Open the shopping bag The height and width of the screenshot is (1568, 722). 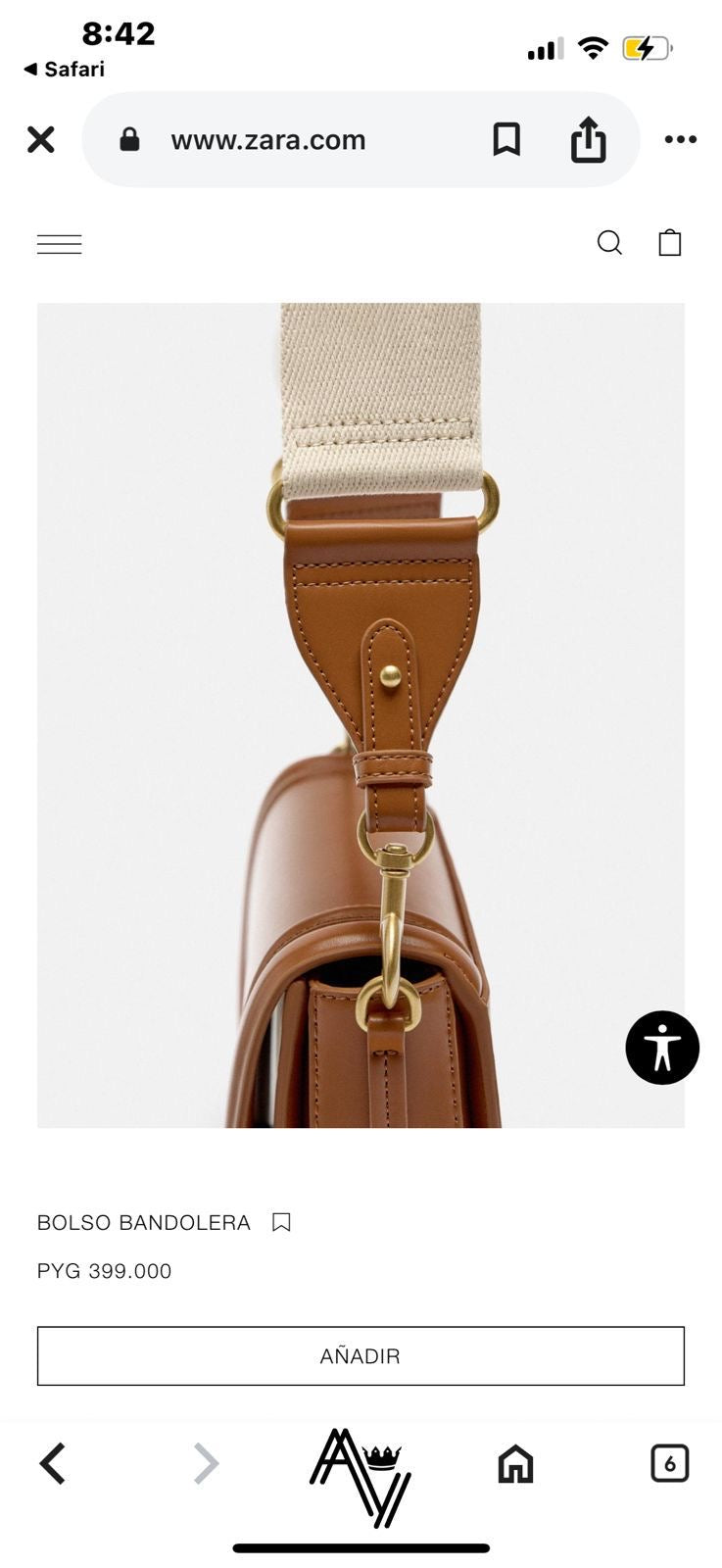click(670, 243)
